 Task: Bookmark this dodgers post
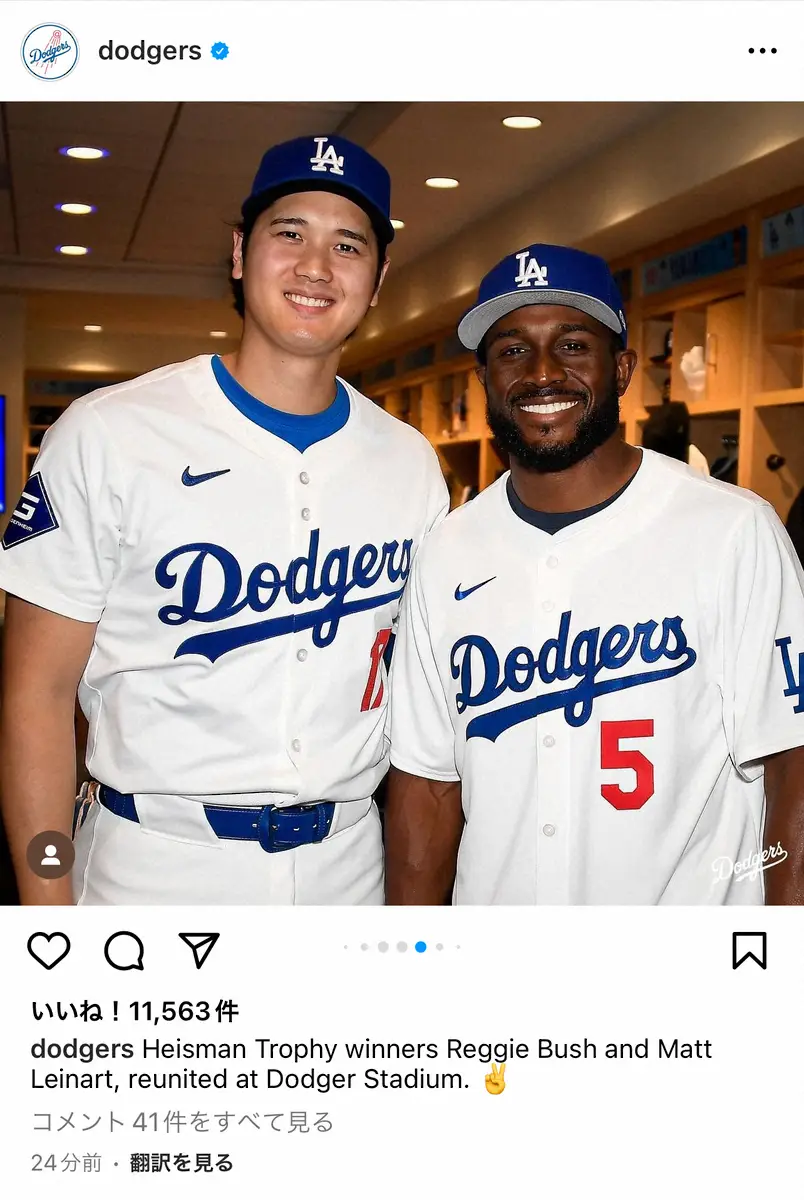749,950
